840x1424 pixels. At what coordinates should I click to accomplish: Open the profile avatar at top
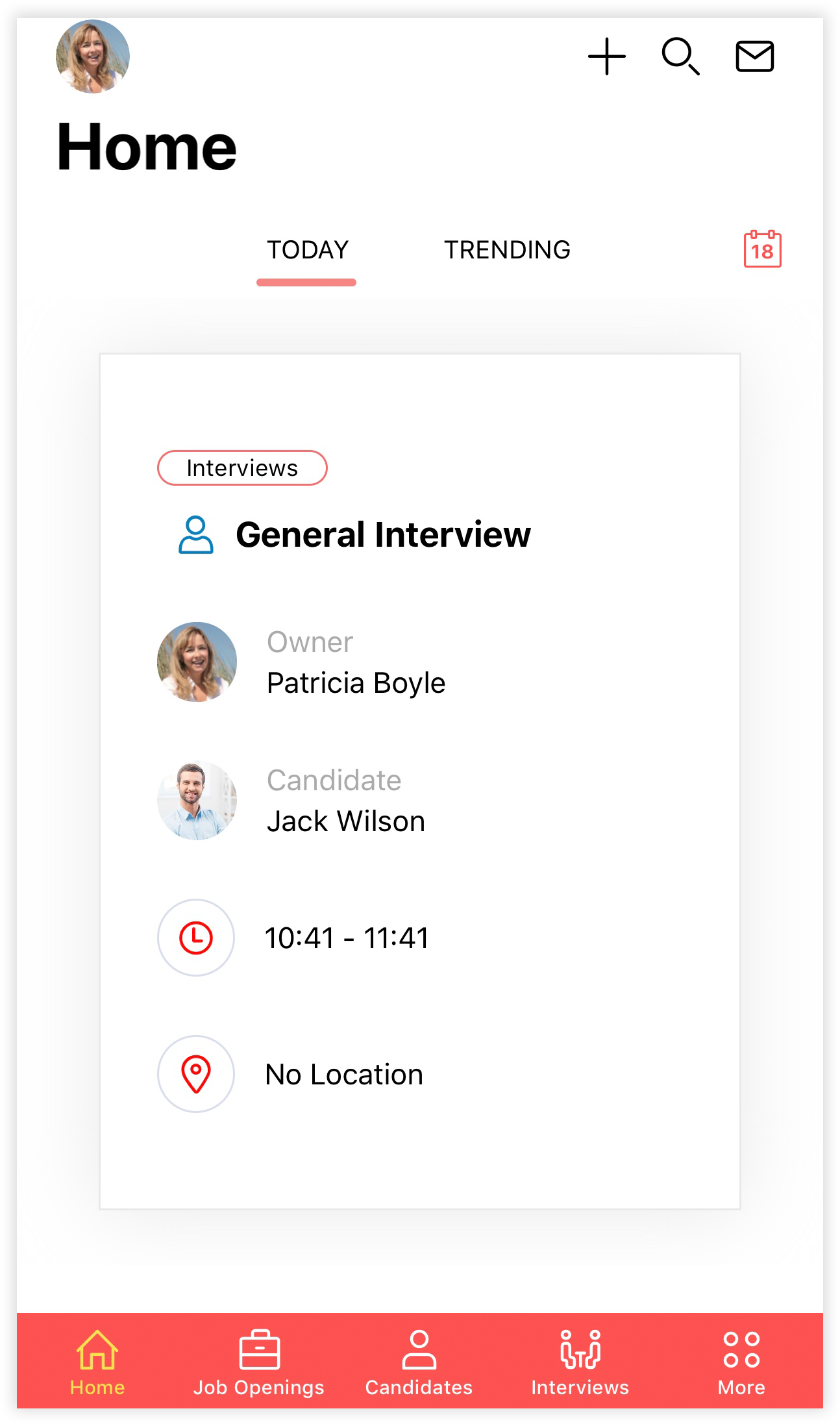click(93, 56)
